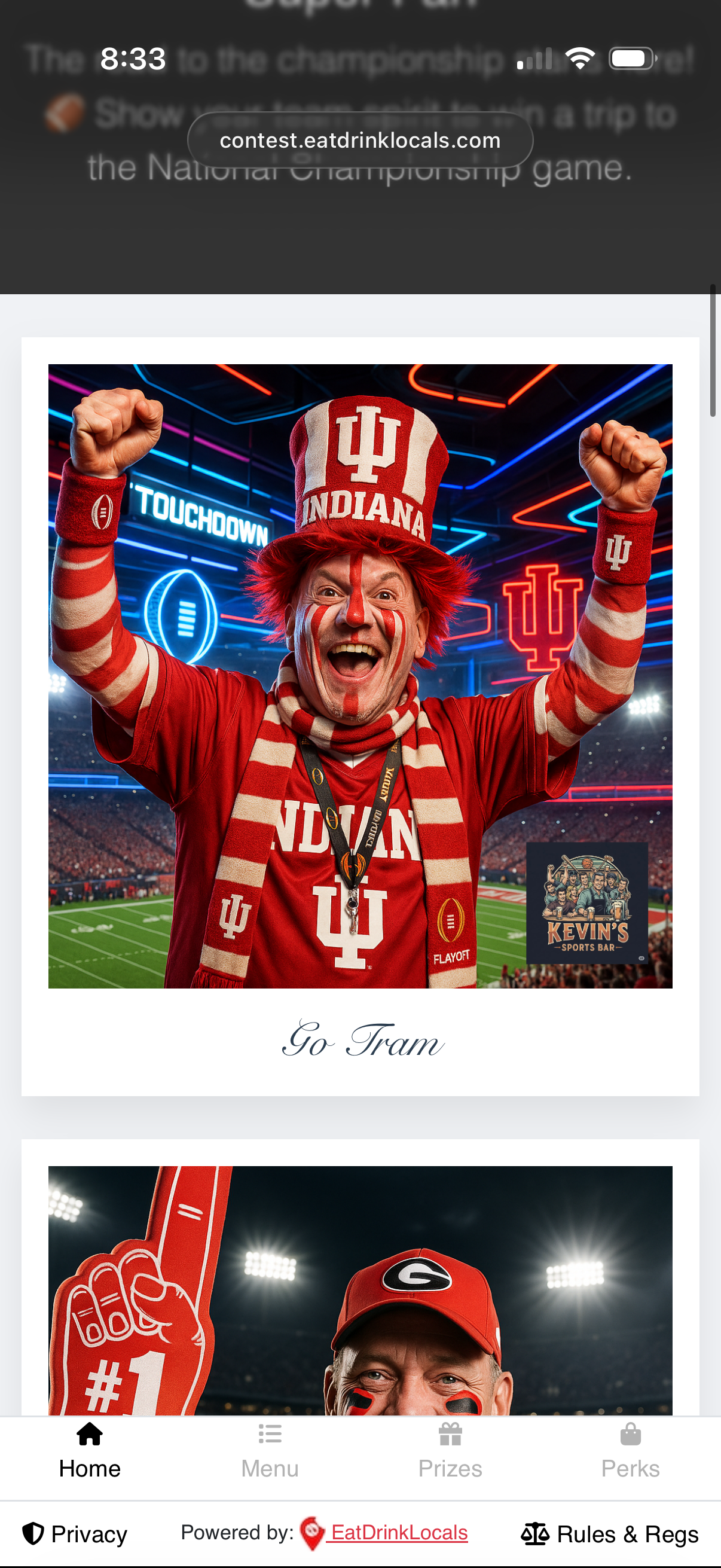Open the Privacy policy
The image size is (721, 1568).
pos(75,1533)
